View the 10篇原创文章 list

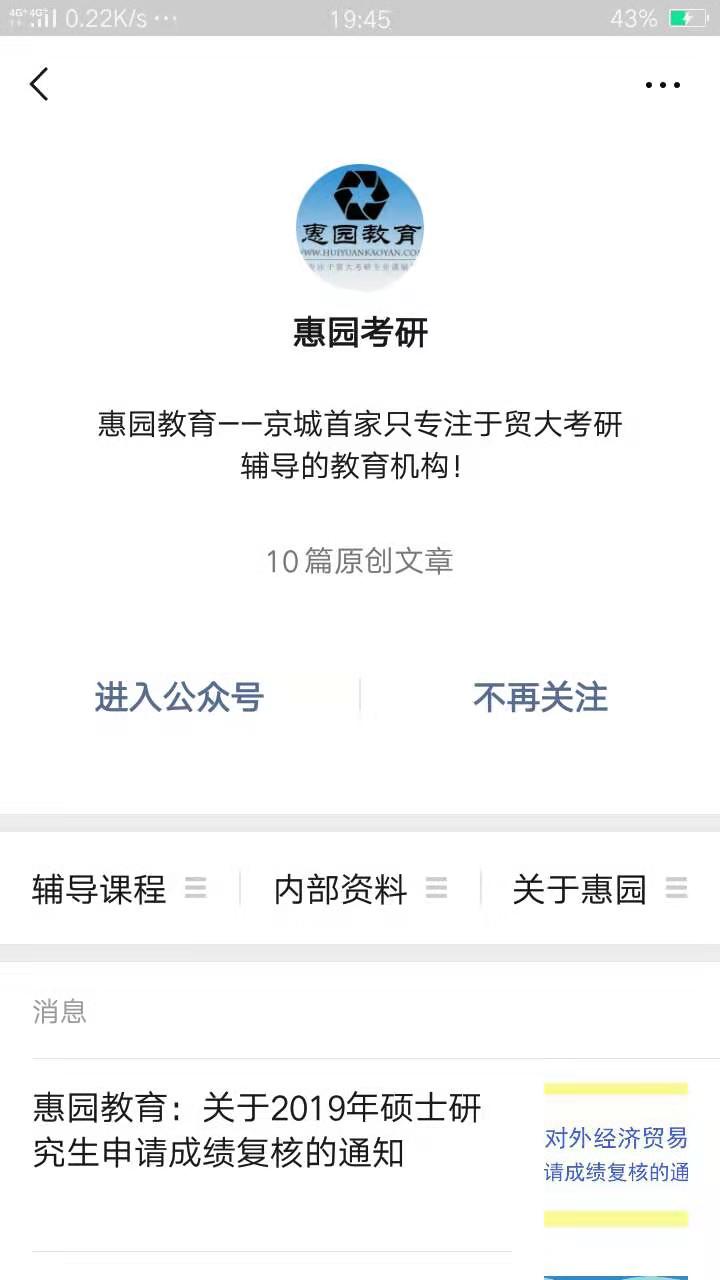359,561
